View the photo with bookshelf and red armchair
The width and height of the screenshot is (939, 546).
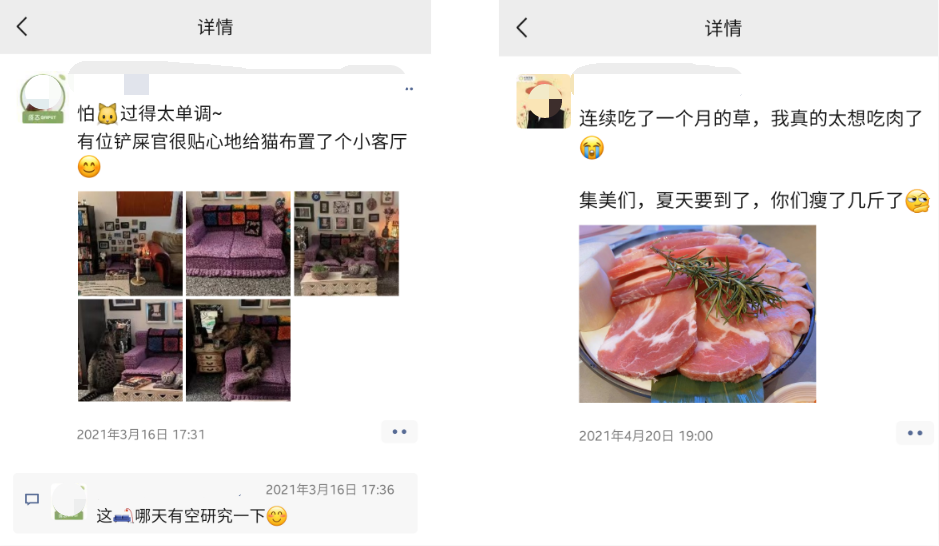click(x=130, y=243)
